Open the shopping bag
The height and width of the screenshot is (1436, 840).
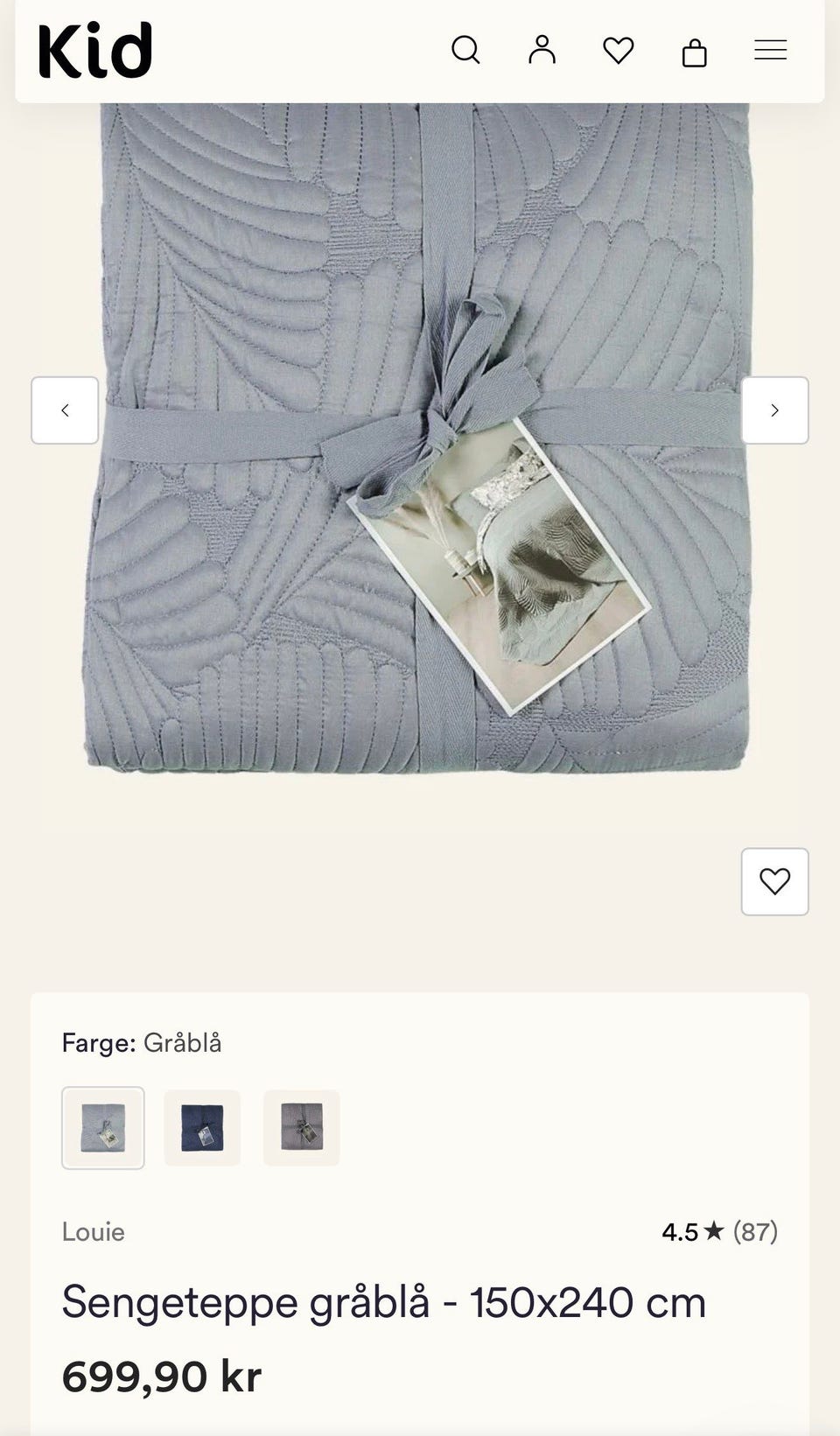695,52
